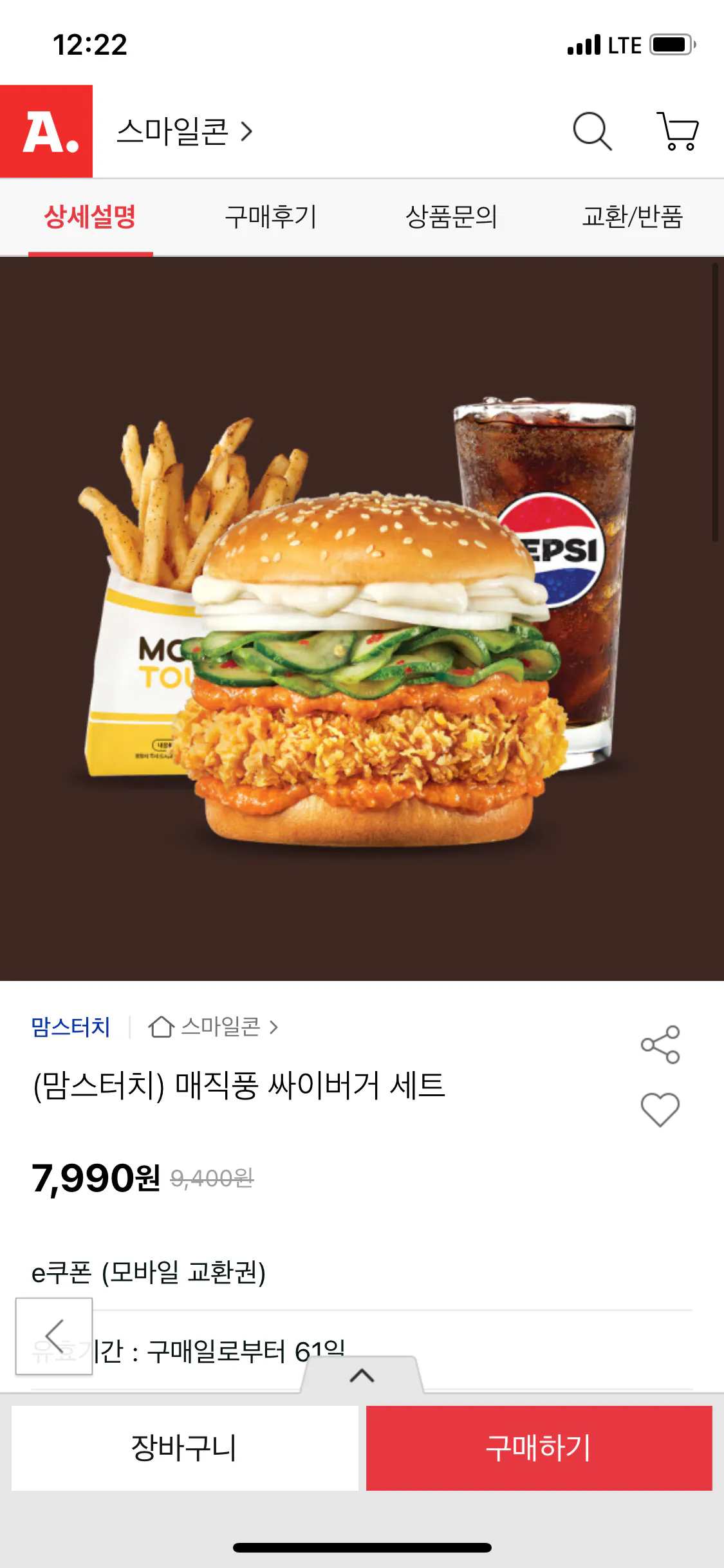Image resolution: width=724 pixels, height=1568 pixels.
Task: Open the 스마일콘 chevron next to the home icon
Action: click(274, 1028)
